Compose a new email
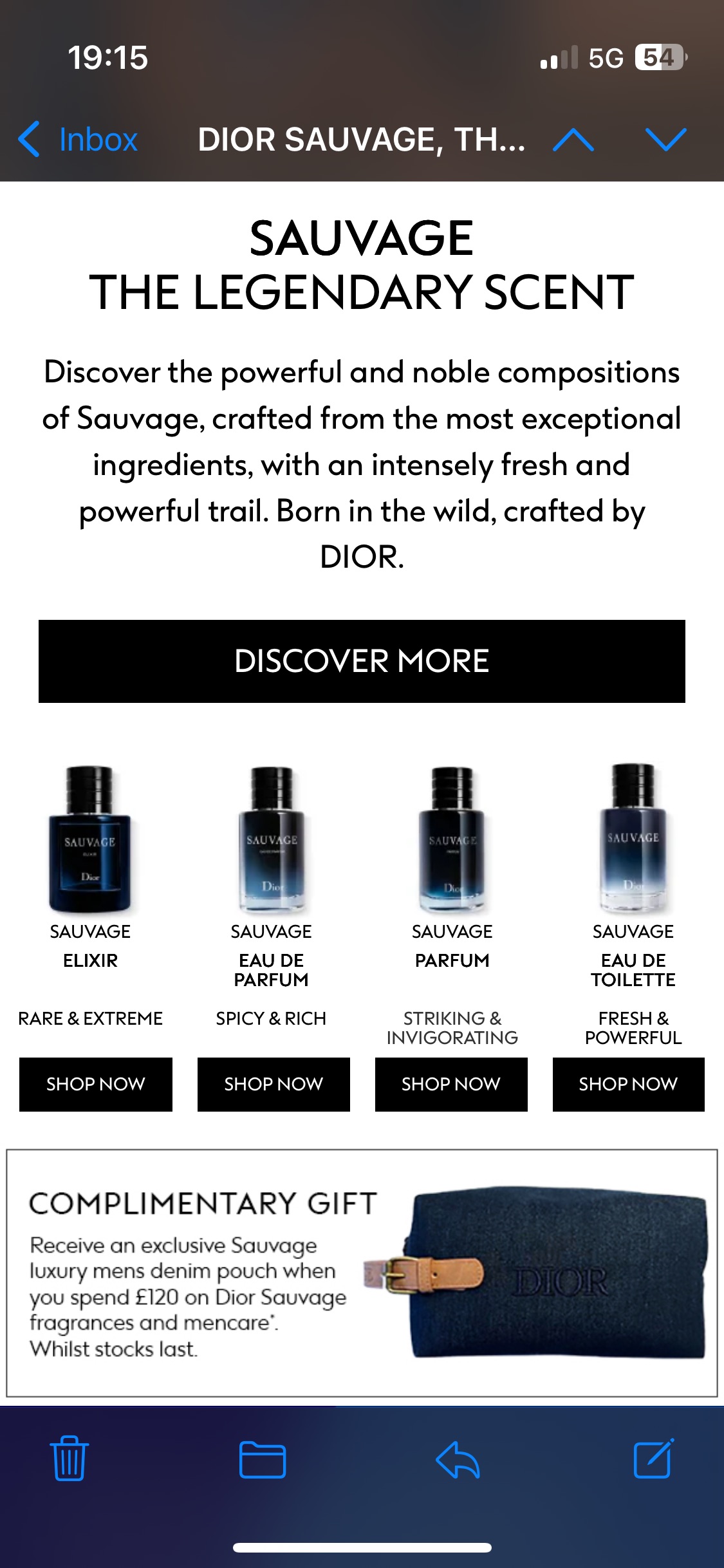The height and width of the screenshot is (1568, 724). [653, 1459]
